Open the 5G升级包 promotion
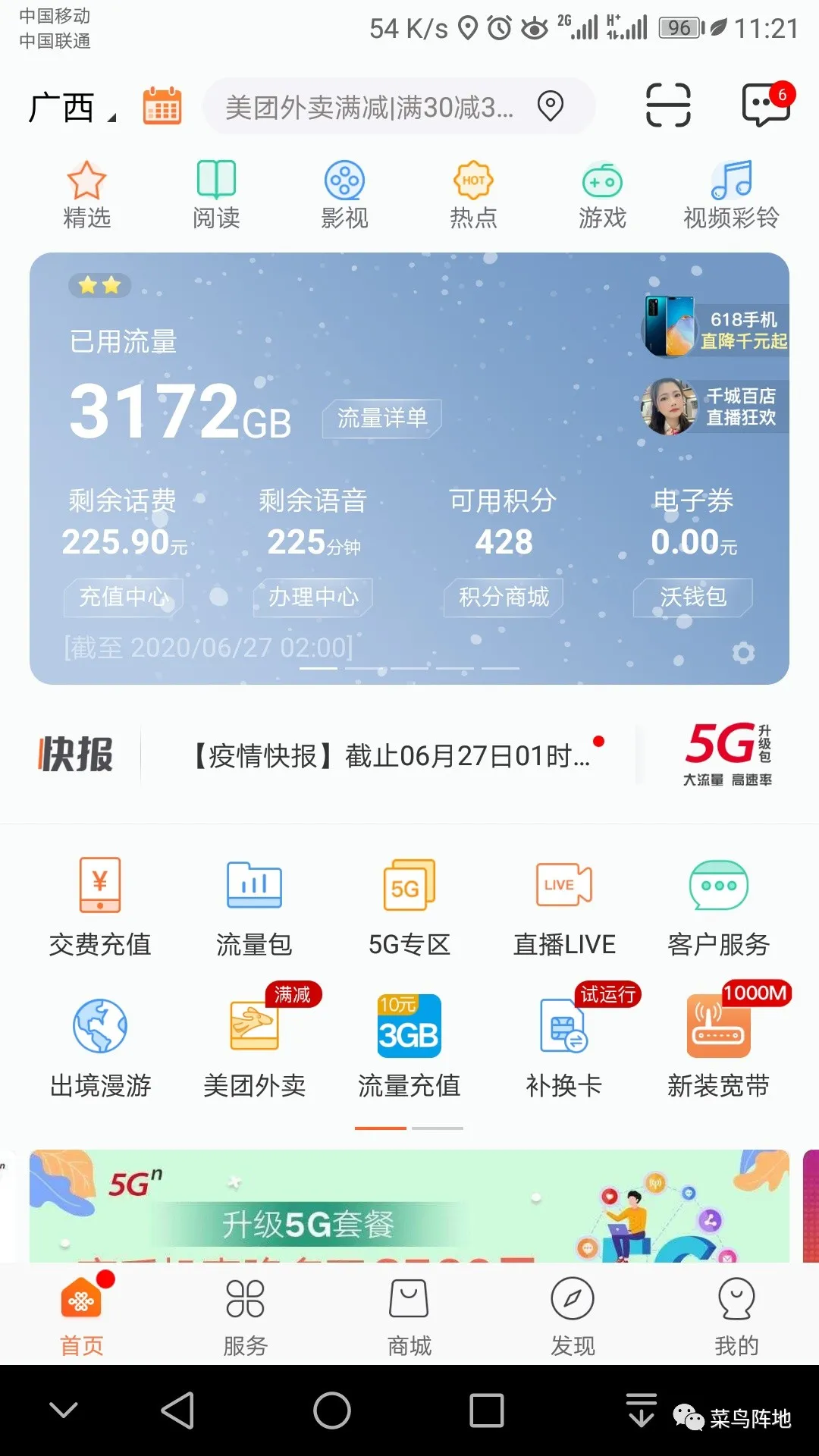 727,754
